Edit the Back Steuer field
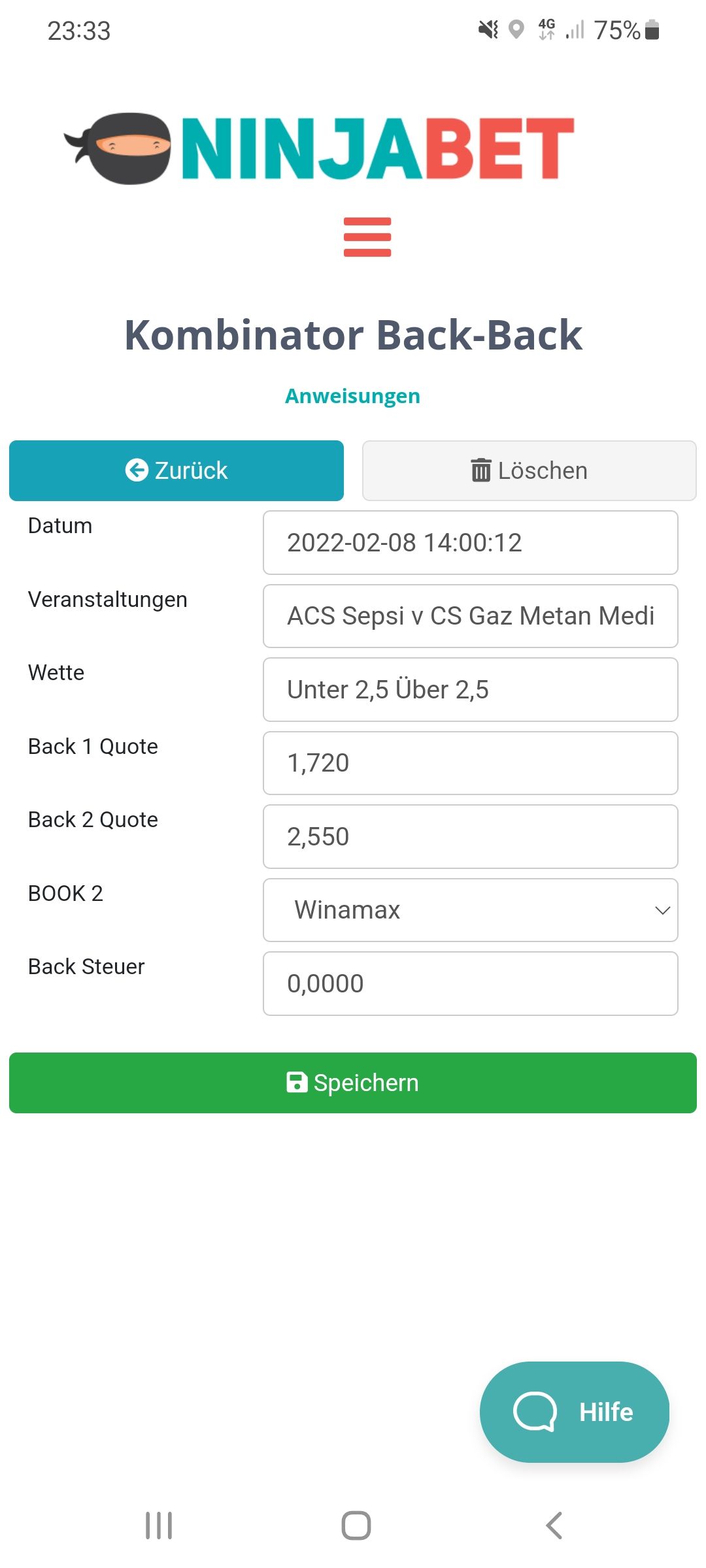Screen dimensions: 706x1568 (470, 984)
